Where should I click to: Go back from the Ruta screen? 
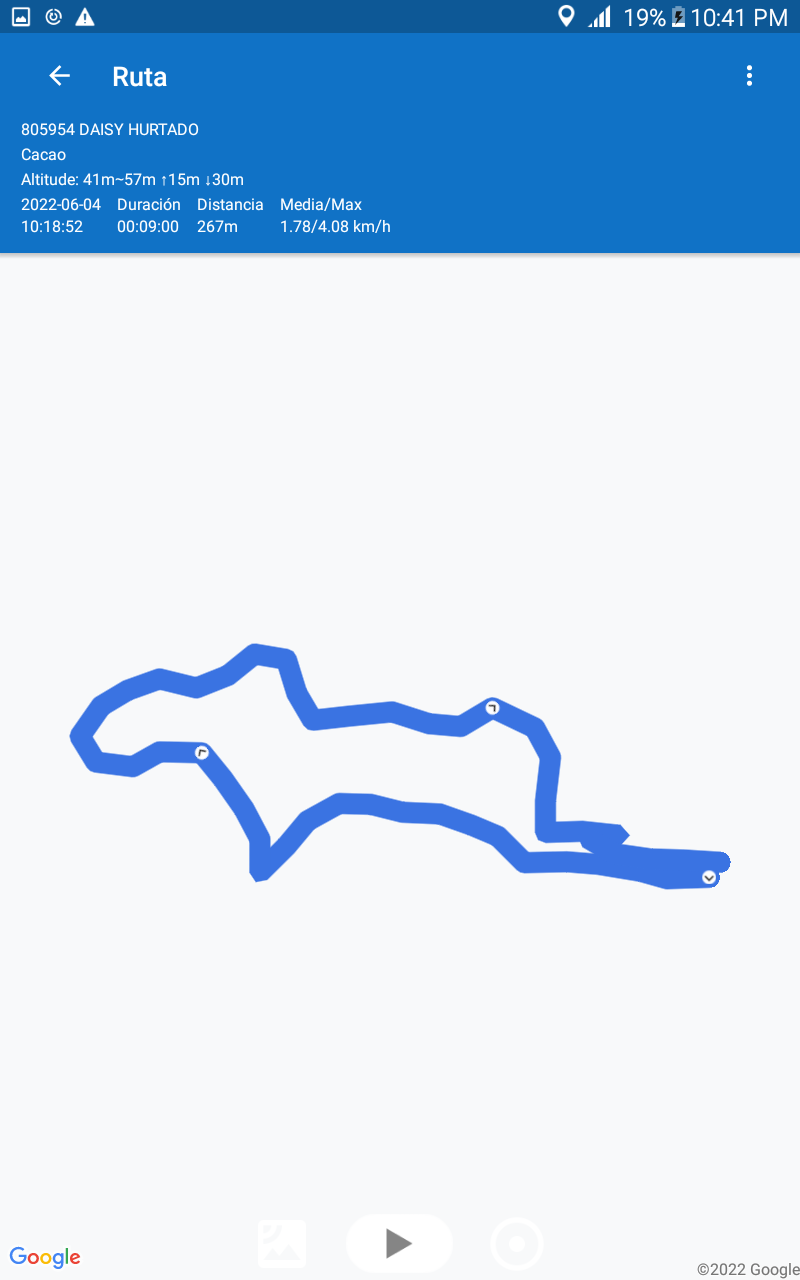59,76
